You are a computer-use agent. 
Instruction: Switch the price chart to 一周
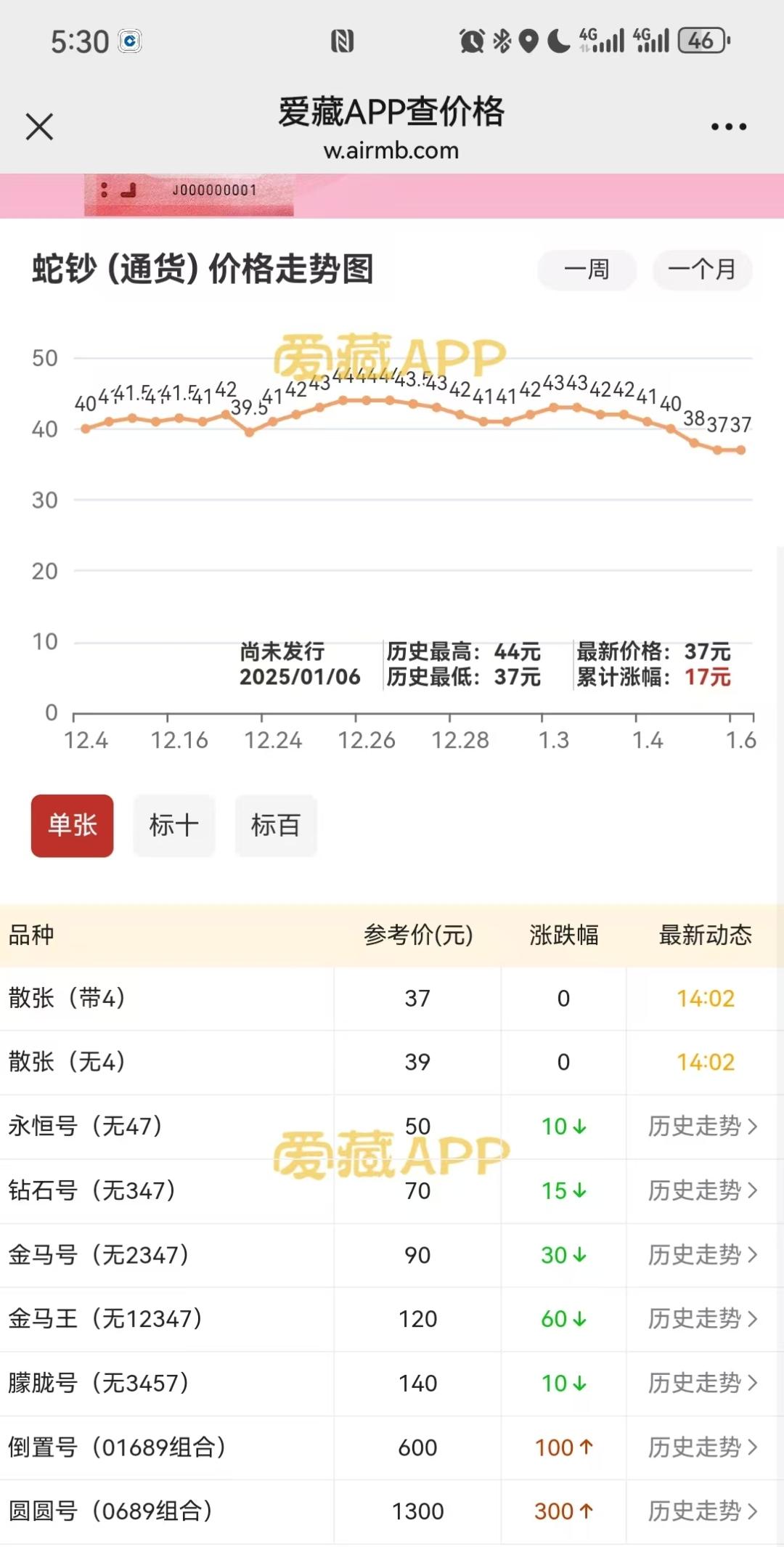click(587, 269)
